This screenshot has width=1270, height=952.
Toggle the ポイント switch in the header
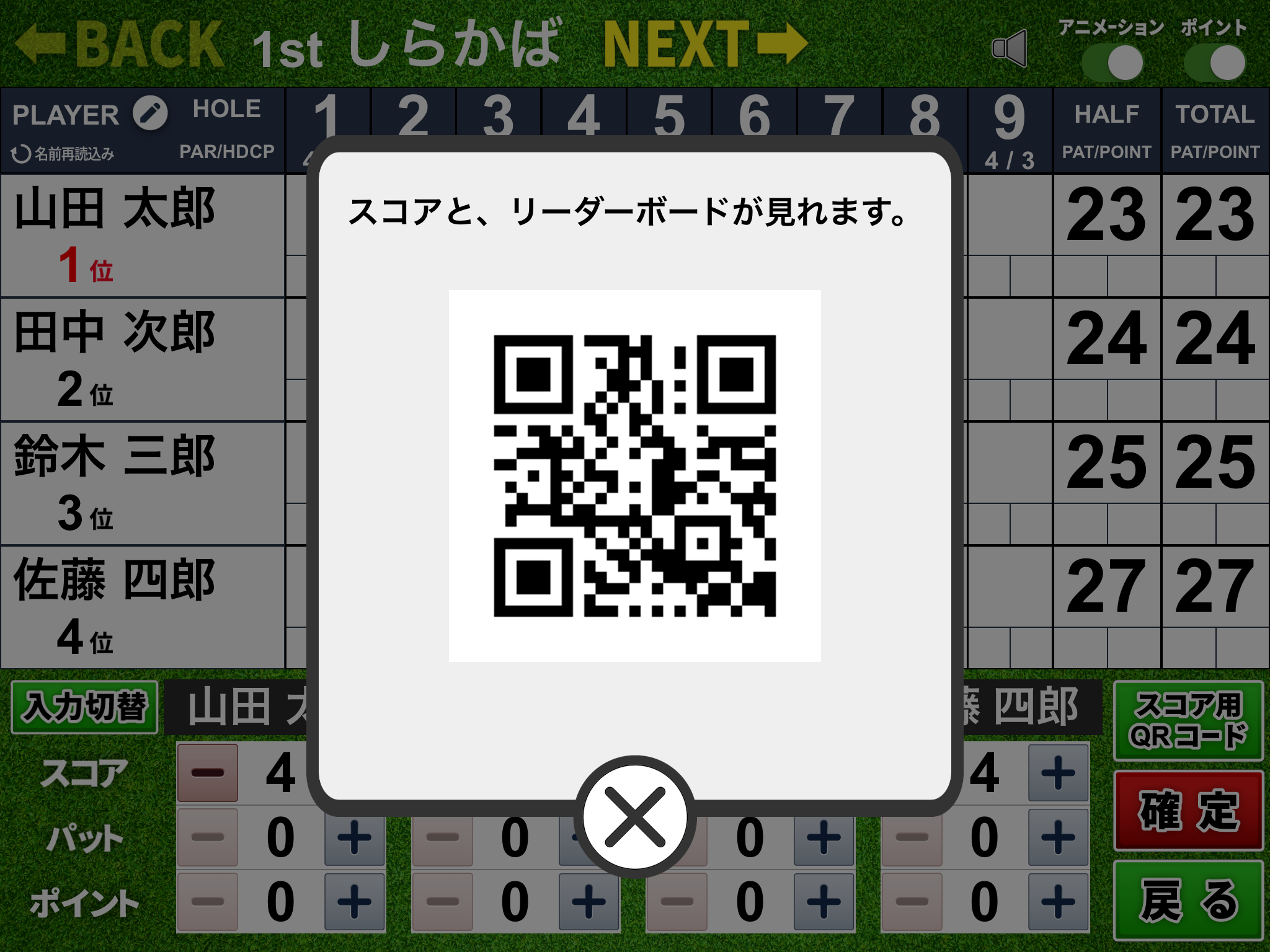[1214, 63]
